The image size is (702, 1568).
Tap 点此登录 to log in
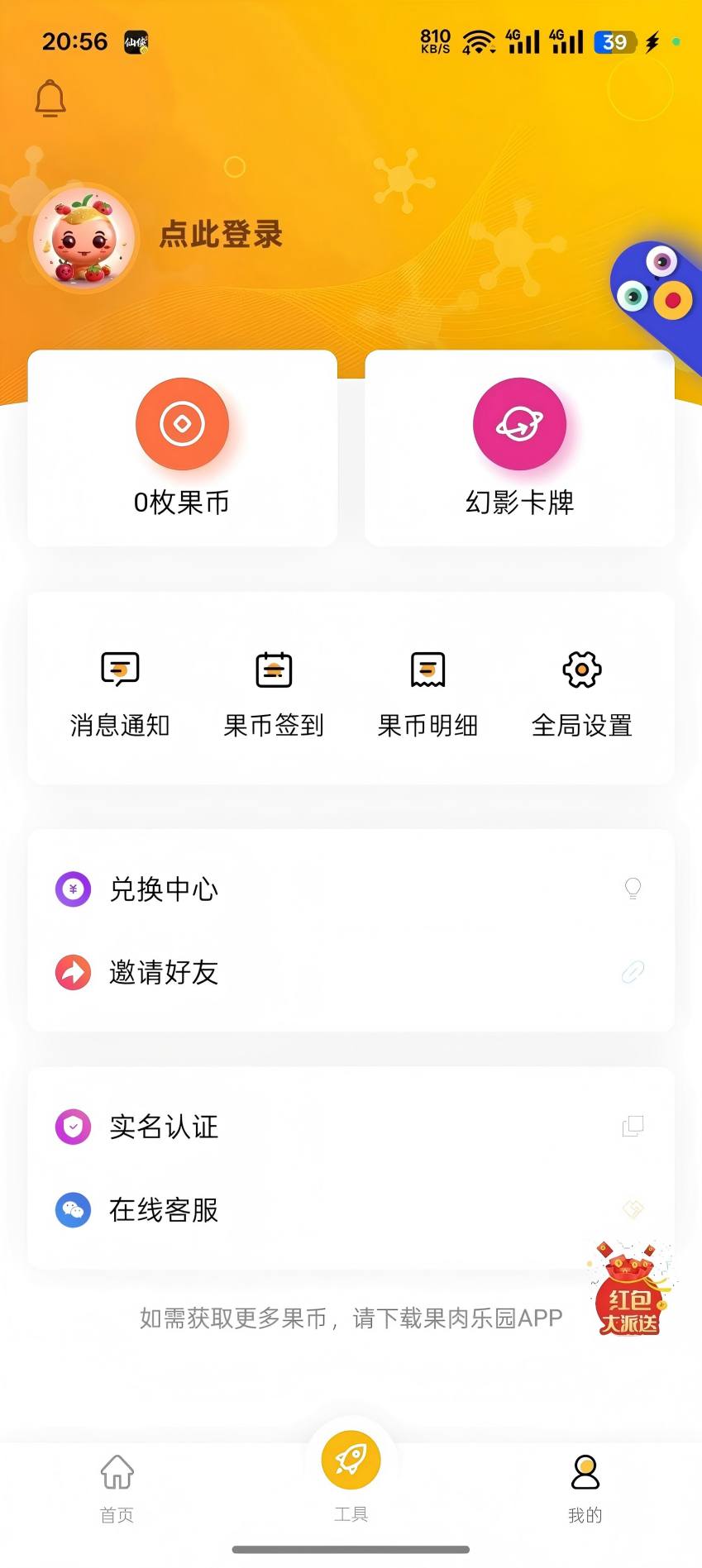coord(221,236)
